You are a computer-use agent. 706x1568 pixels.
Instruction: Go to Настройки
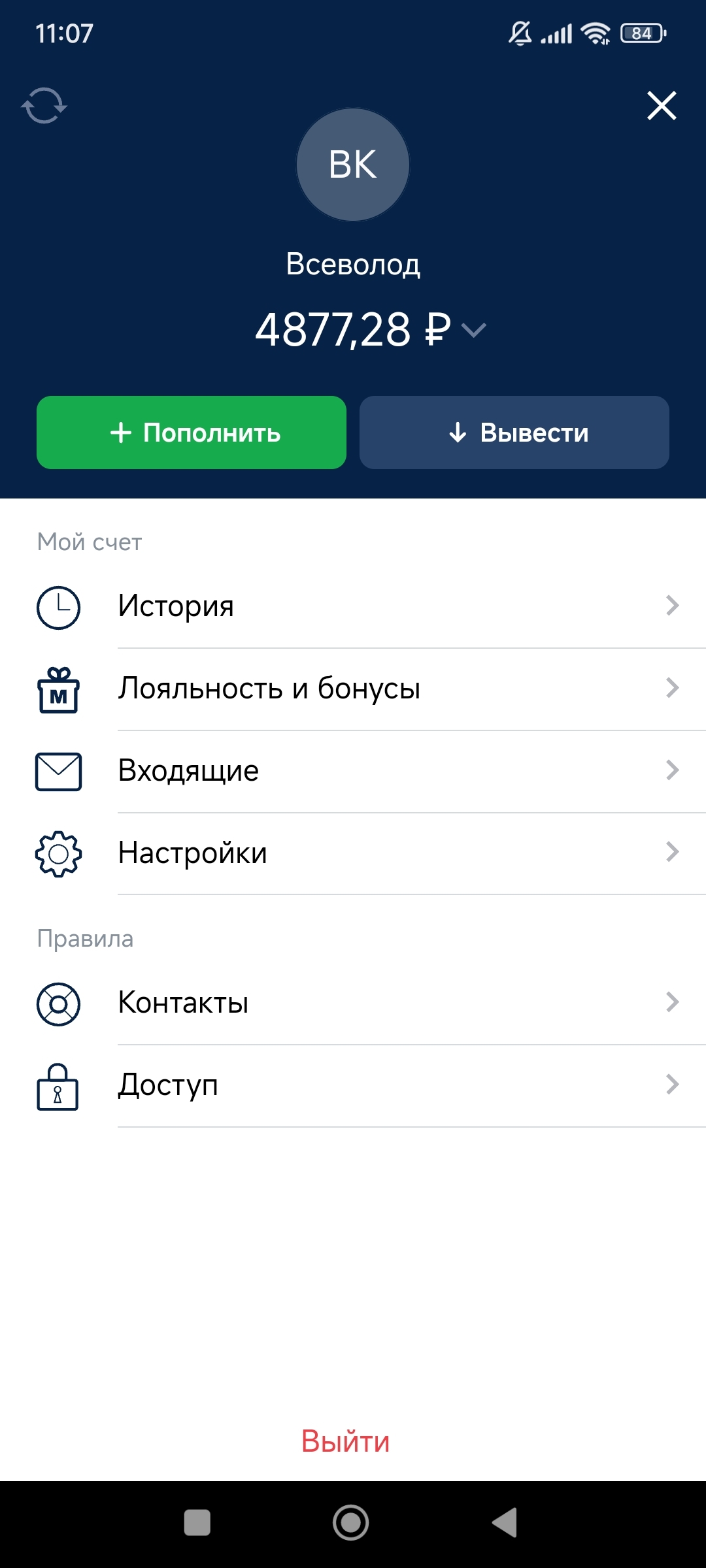[353, 854]
